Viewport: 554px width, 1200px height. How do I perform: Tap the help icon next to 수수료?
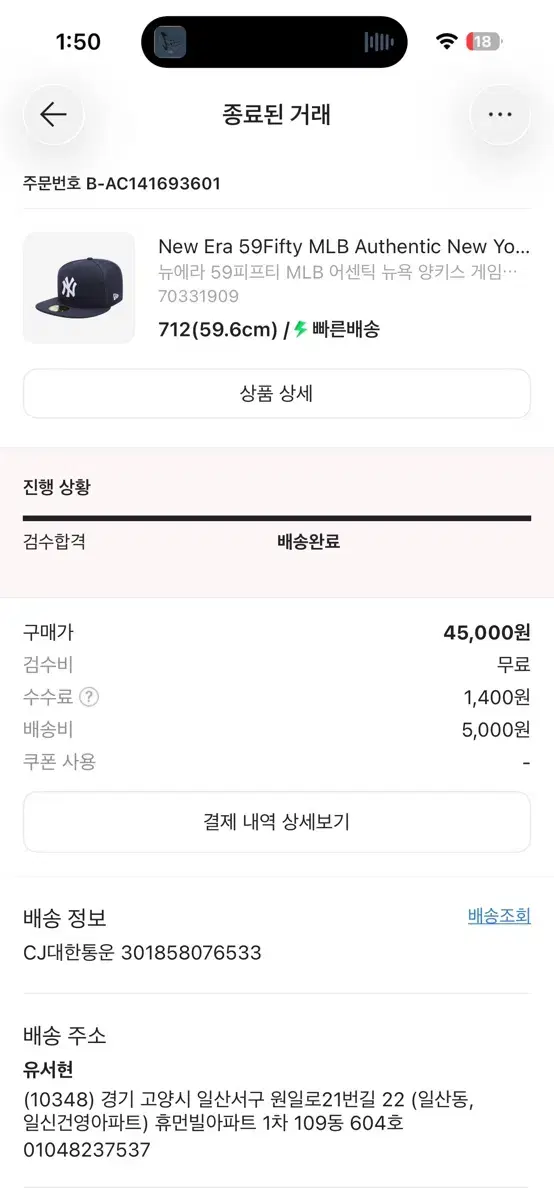pos(89,697)
